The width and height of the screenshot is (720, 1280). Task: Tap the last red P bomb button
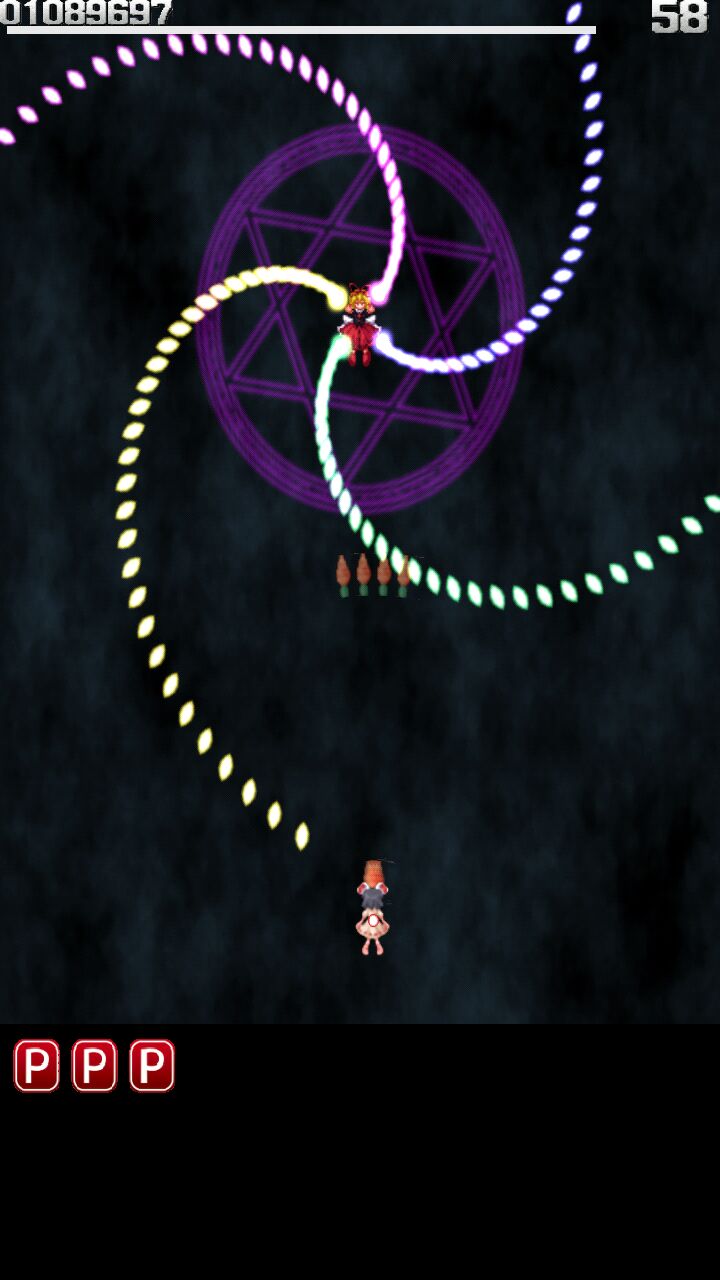(152, 1066)
